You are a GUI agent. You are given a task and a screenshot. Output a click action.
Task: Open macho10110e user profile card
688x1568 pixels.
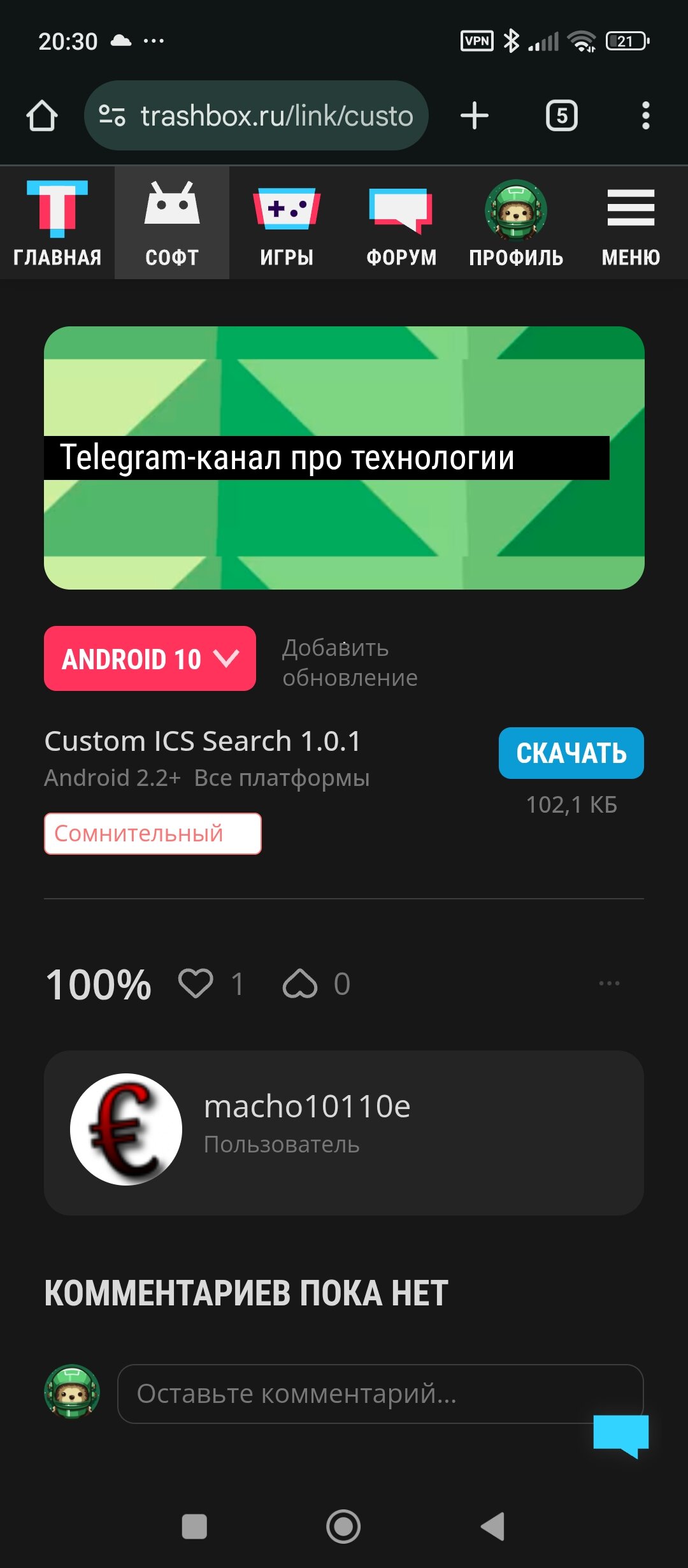pos(344,1133)
